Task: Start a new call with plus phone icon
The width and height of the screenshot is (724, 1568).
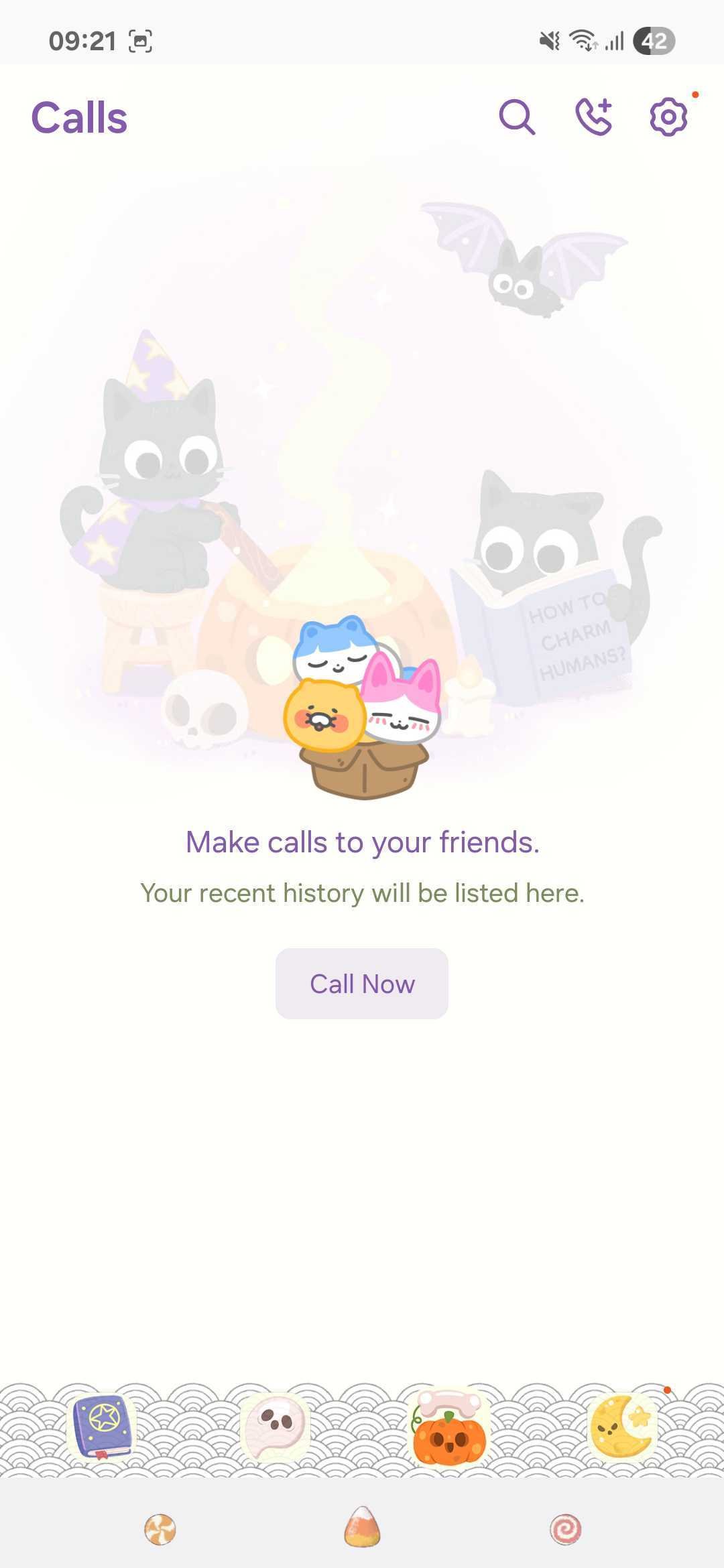Action: (594, 117)
